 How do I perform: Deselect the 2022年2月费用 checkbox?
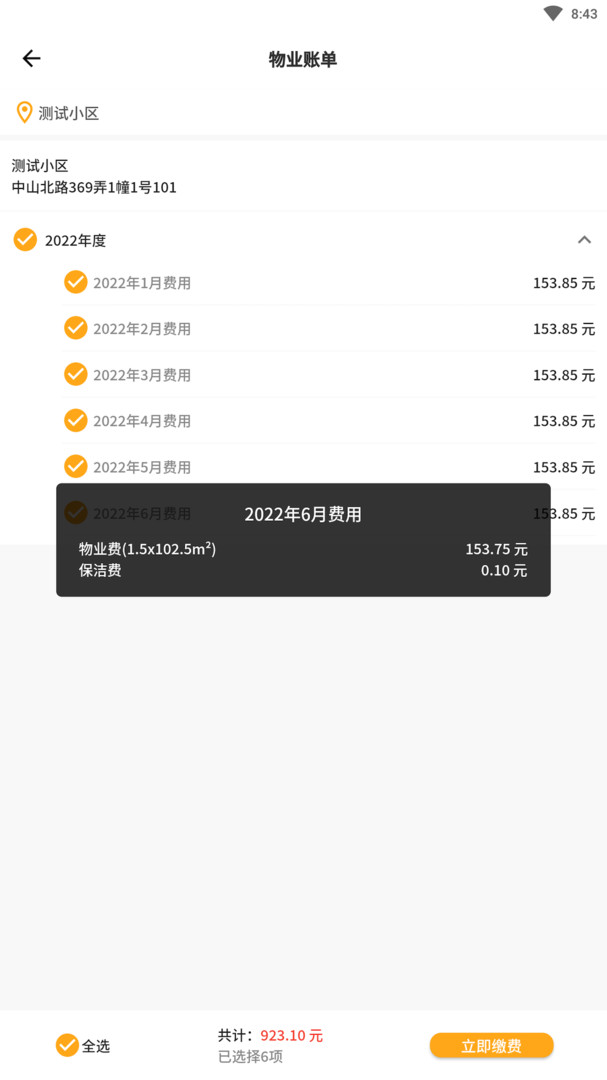[76, 329]
